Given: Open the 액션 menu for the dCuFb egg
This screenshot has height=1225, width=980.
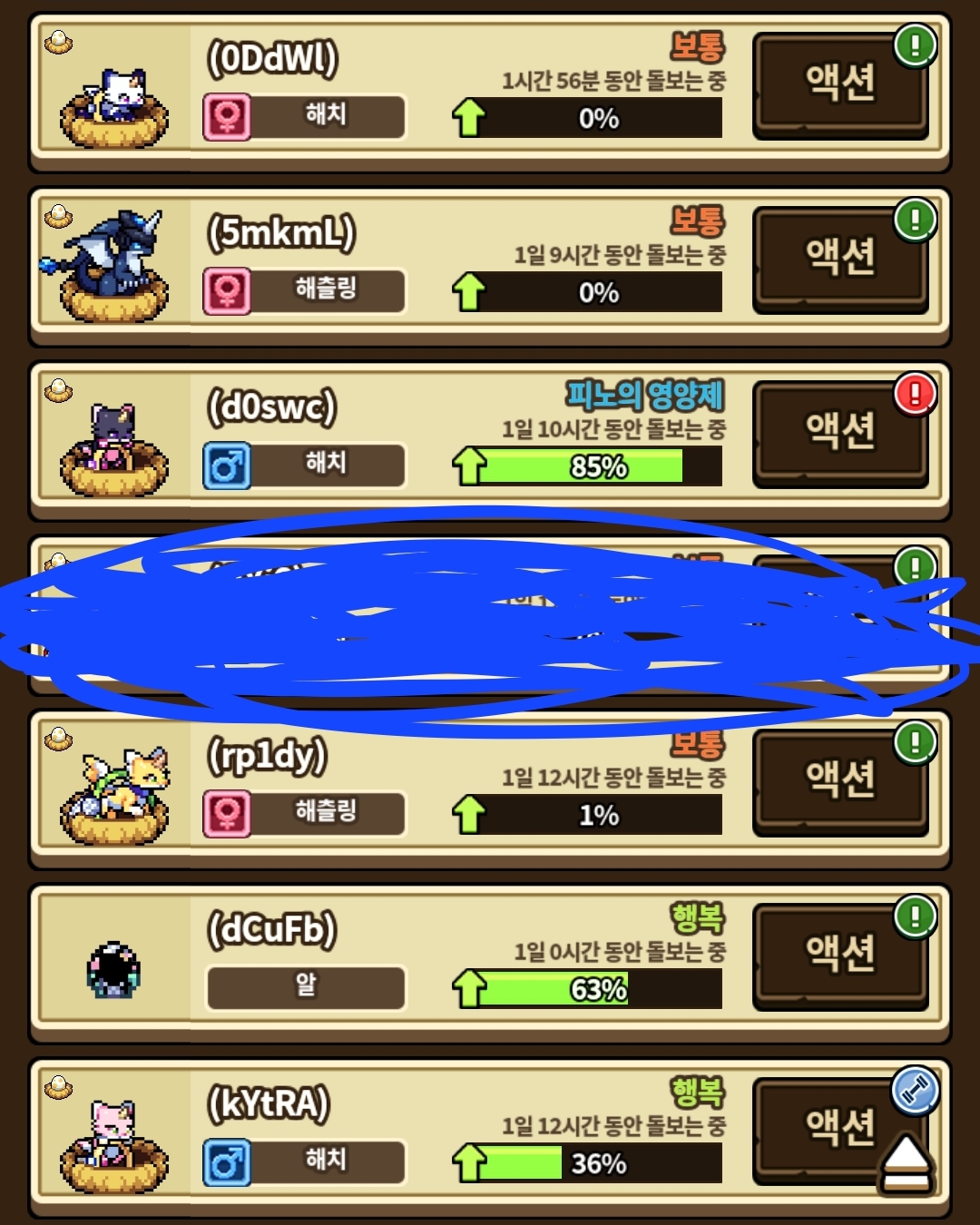Looking at the screenshot, I should [839, 955].
